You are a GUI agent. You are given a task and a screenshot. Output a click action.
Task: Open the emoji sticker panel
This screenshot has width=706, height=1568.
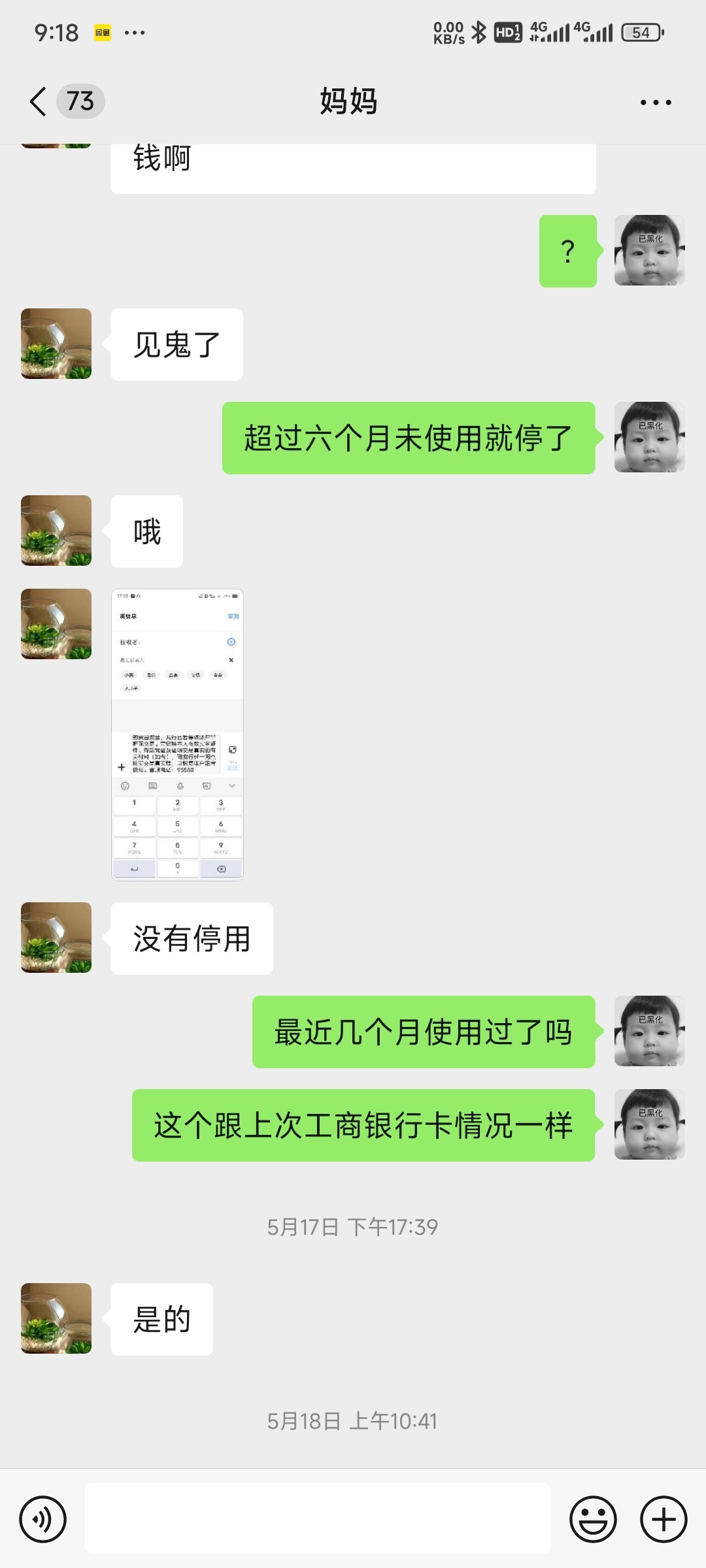coord(593,1519)
